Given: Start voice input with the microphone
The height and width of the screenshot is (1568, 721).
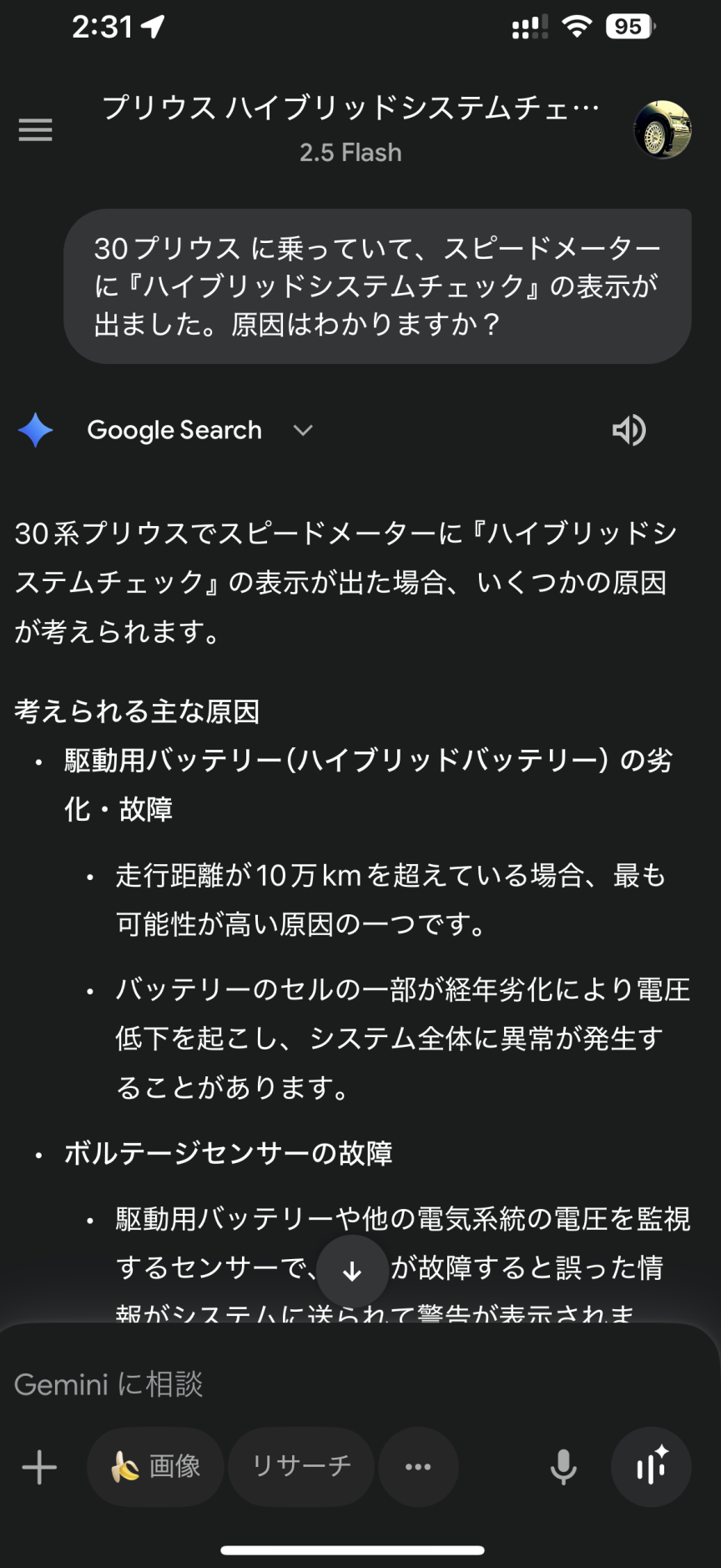Looking at the screenshot, I should [563, 1467].
